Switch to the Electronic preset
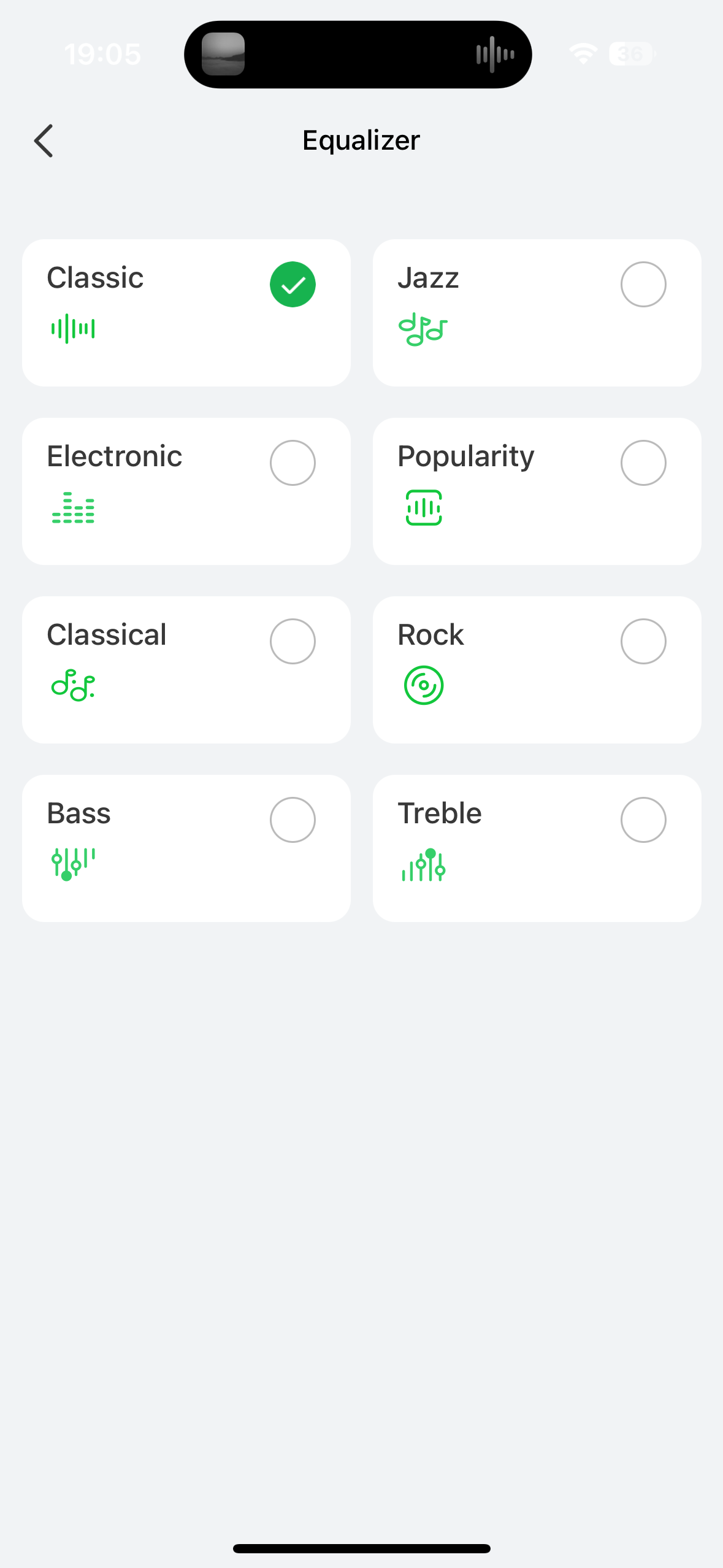Screen dimensions: 723x1568 [186, 491]
